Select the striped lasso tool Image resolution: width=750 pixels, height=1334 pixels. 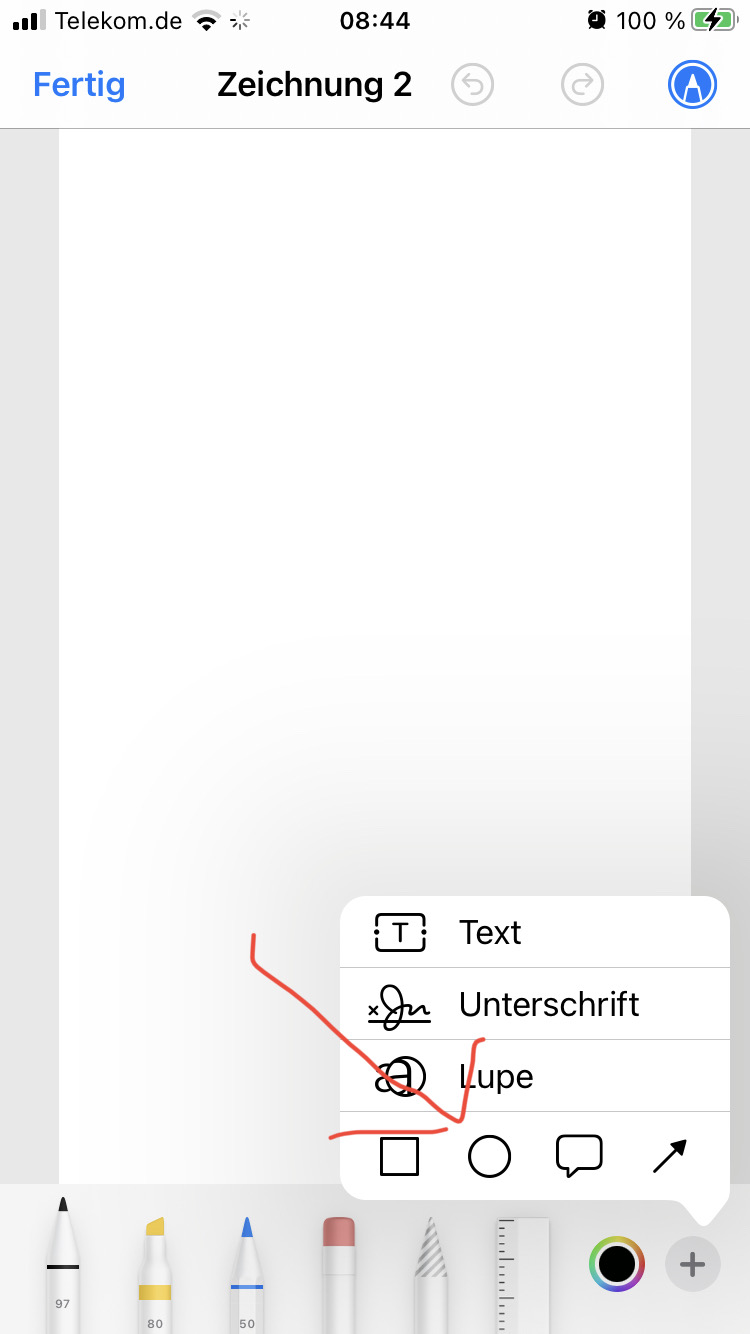(431, 1274)
